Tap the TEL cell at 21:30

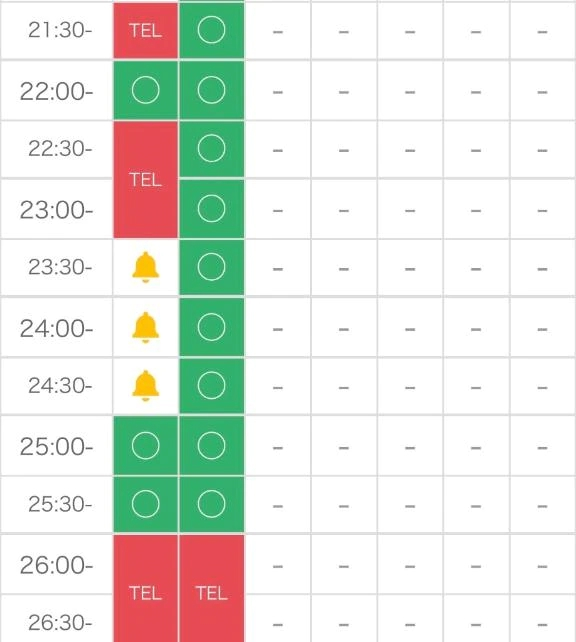pyautogui.click(x=146, y=30)
